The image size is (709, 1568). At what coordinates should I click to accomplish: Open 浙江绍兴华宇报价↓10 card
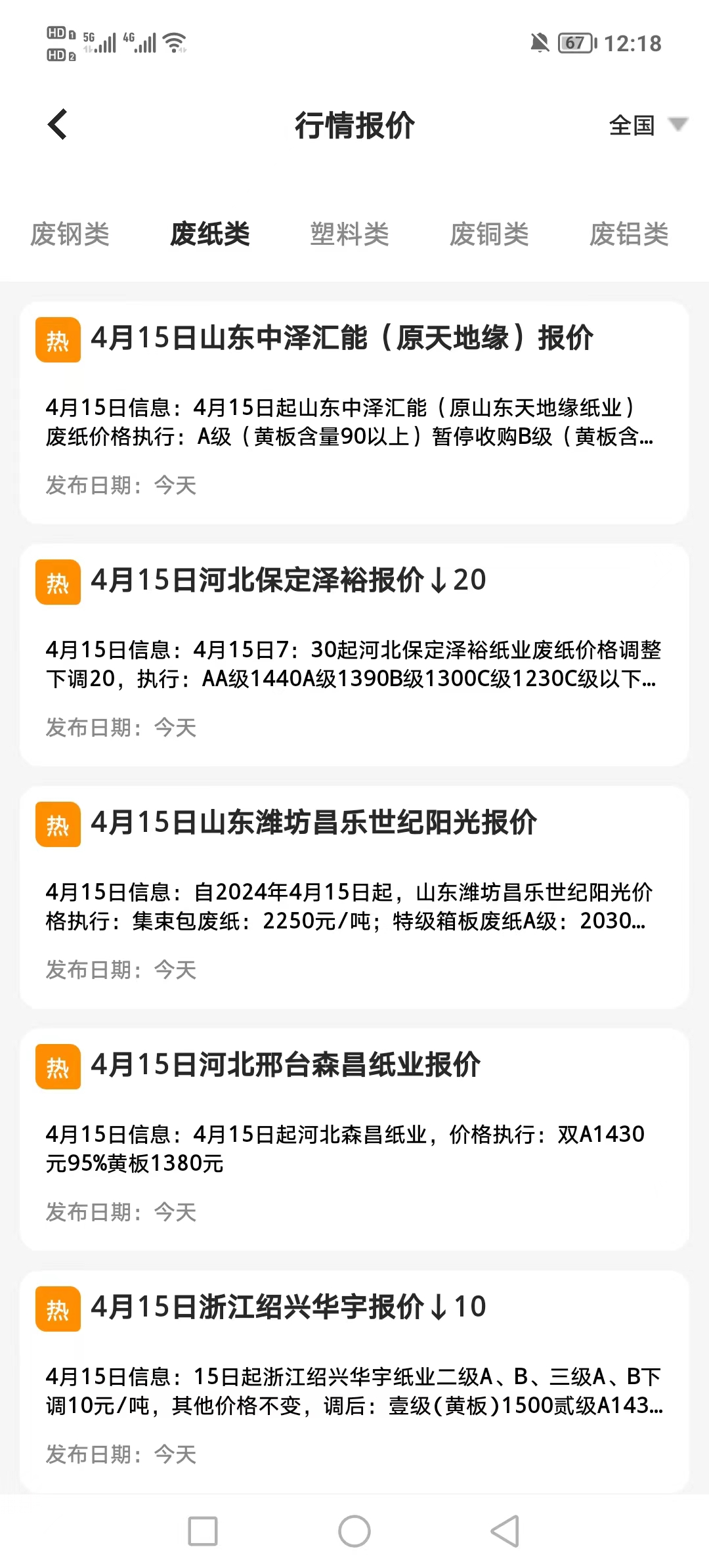[x=354, y=1382]
